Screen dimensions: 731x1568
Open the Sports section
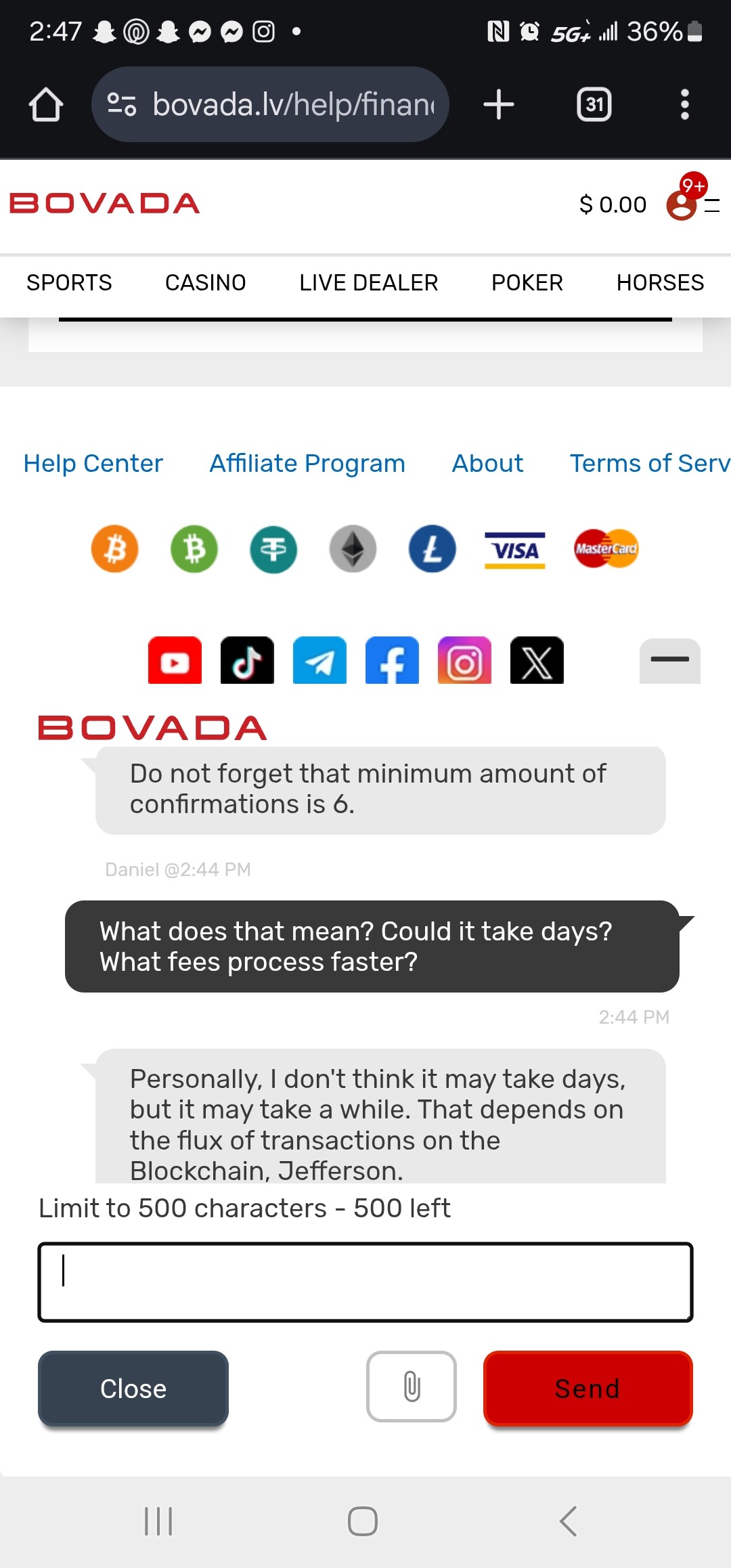pos(69,282)
